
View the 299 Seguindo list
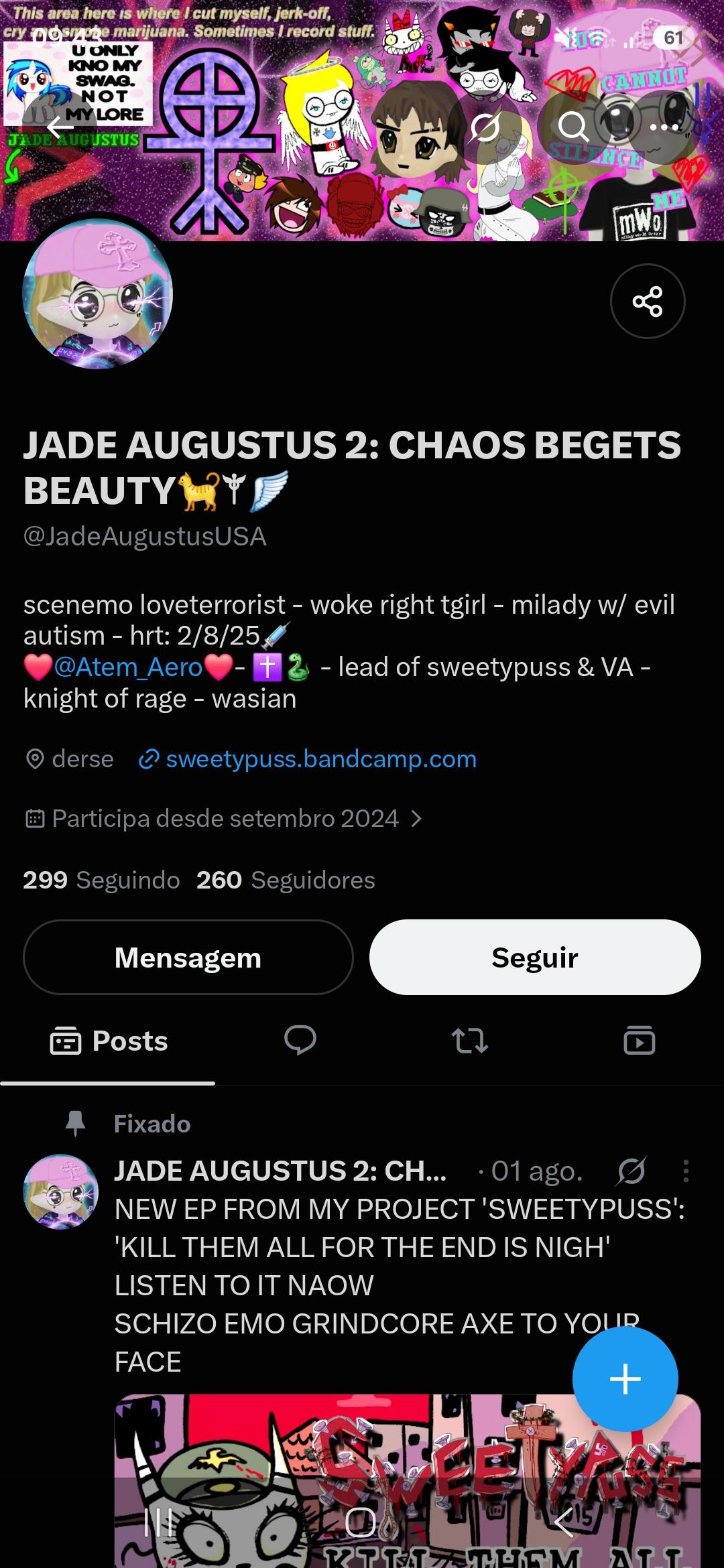(101, 880)
